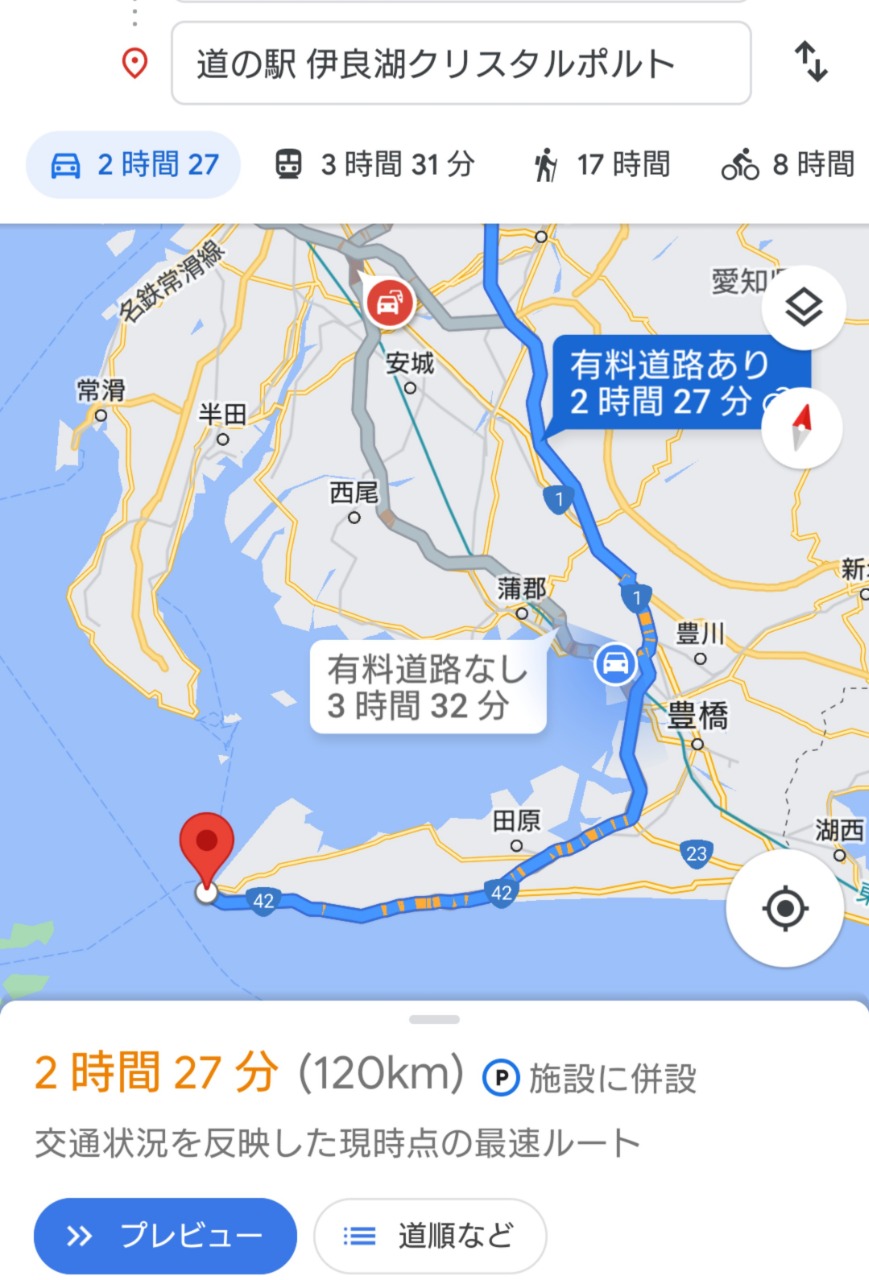Switch to walking mode 17時間
The height and width of the screenshot is (1280, 869).
point(600,164)
